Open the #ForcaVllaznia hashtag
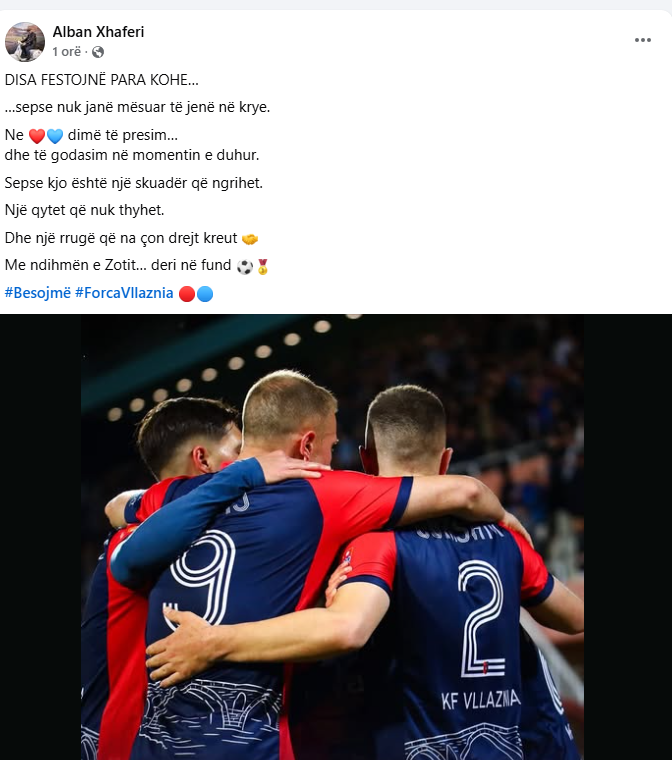Viewport: 672px width, 760px height. click(x=123, y=294)
